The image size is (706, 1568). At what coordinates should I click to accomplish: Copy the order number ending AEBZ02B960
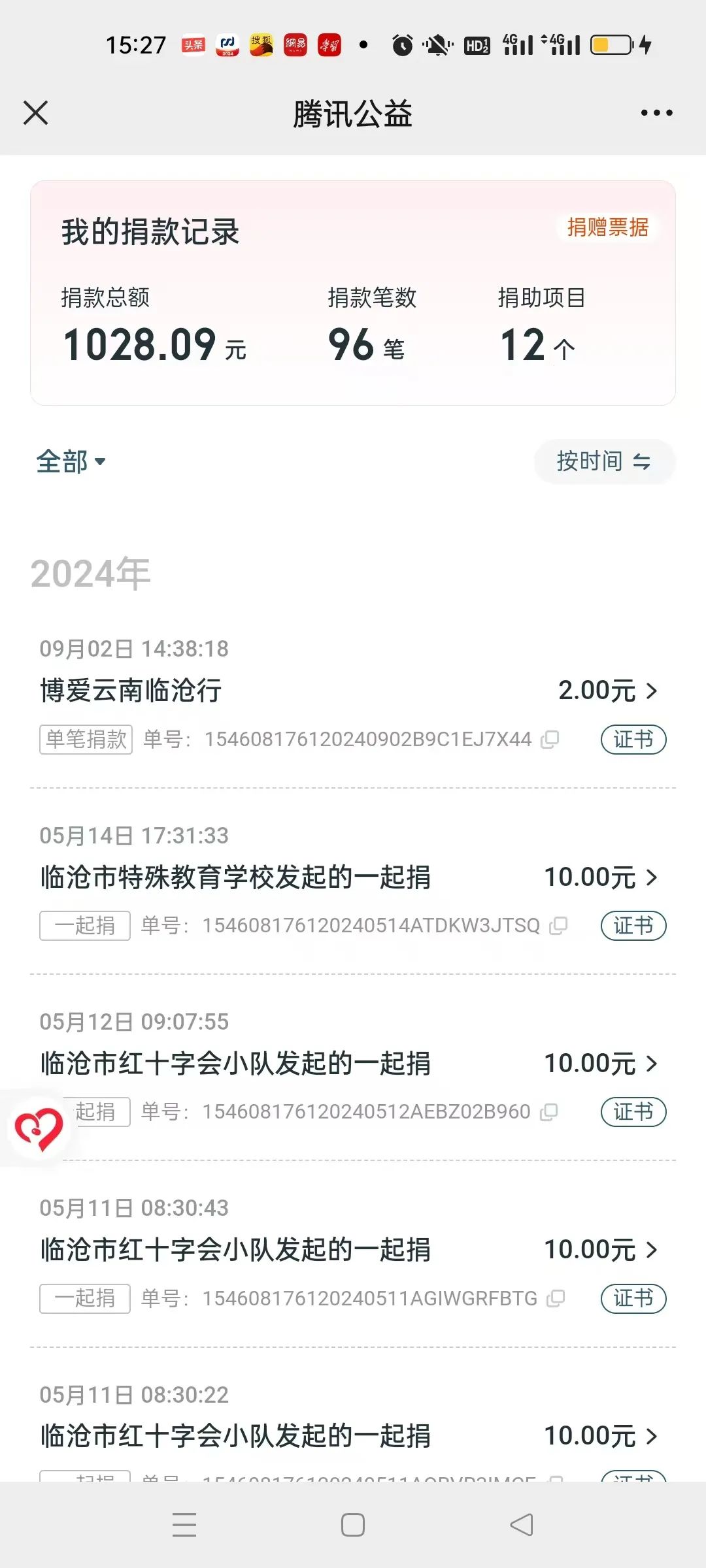[549, 1112]
